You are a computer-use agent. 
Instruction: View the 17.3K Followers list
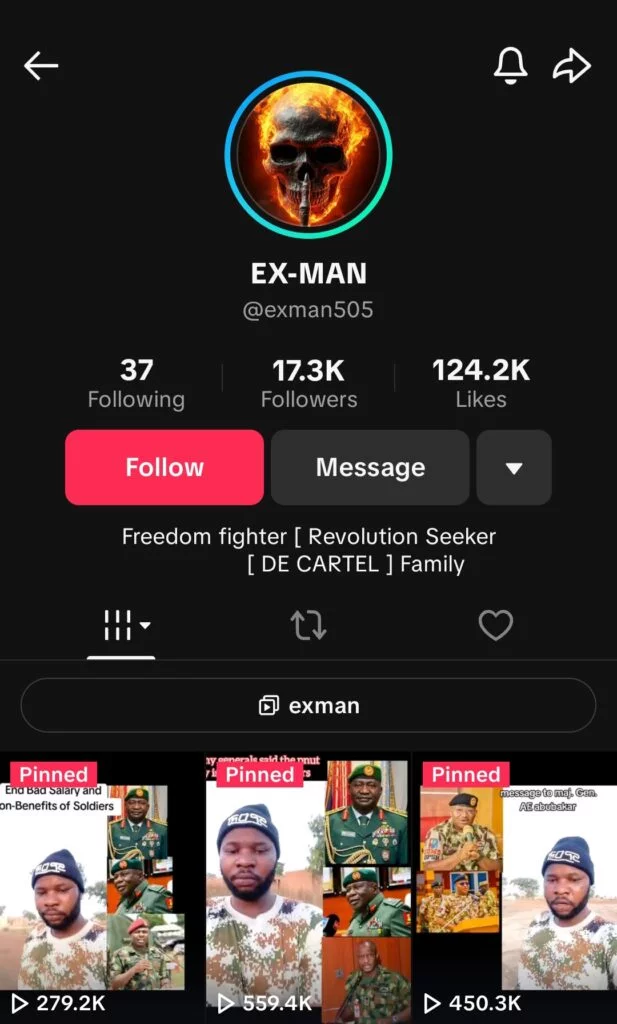309,384
